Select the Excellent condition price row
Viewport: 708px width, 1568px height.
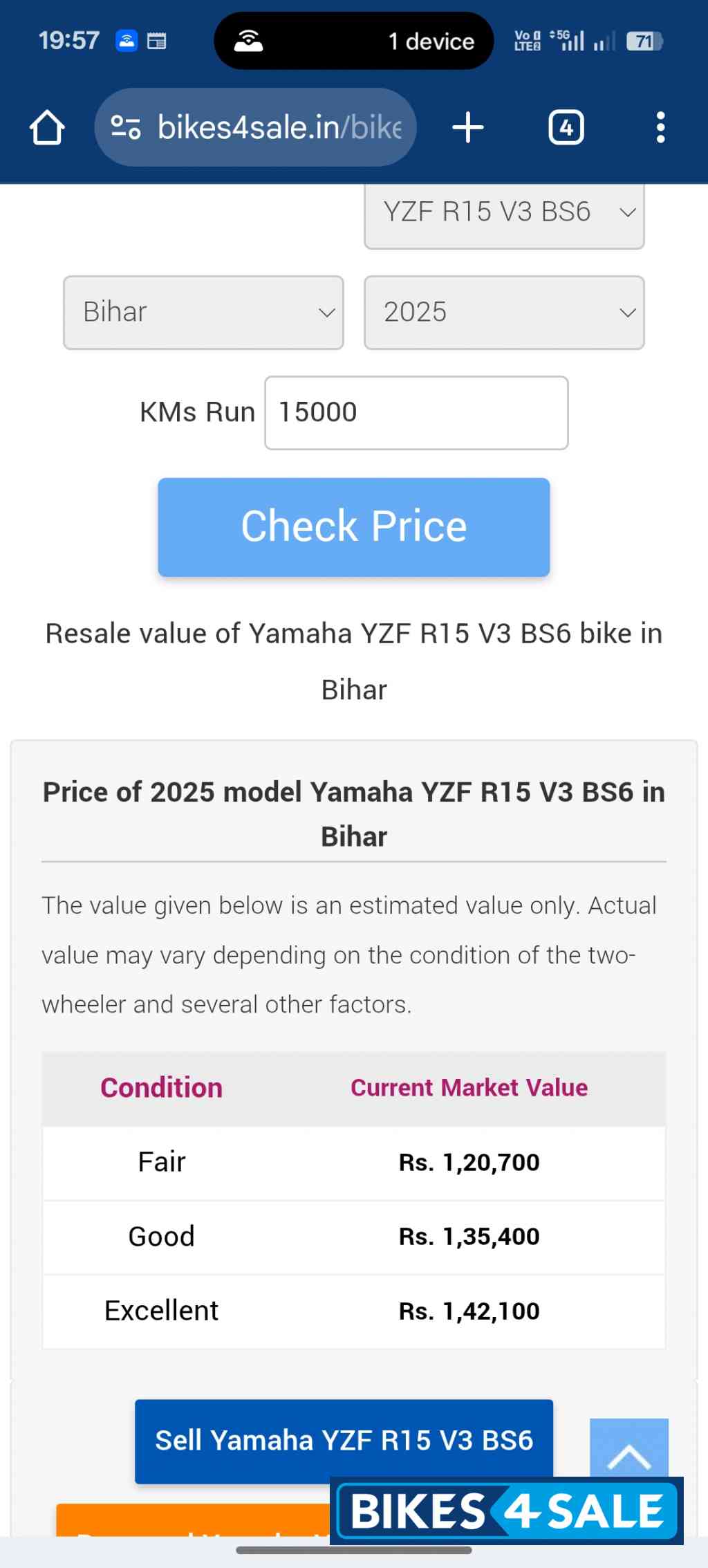(354, 1310)
